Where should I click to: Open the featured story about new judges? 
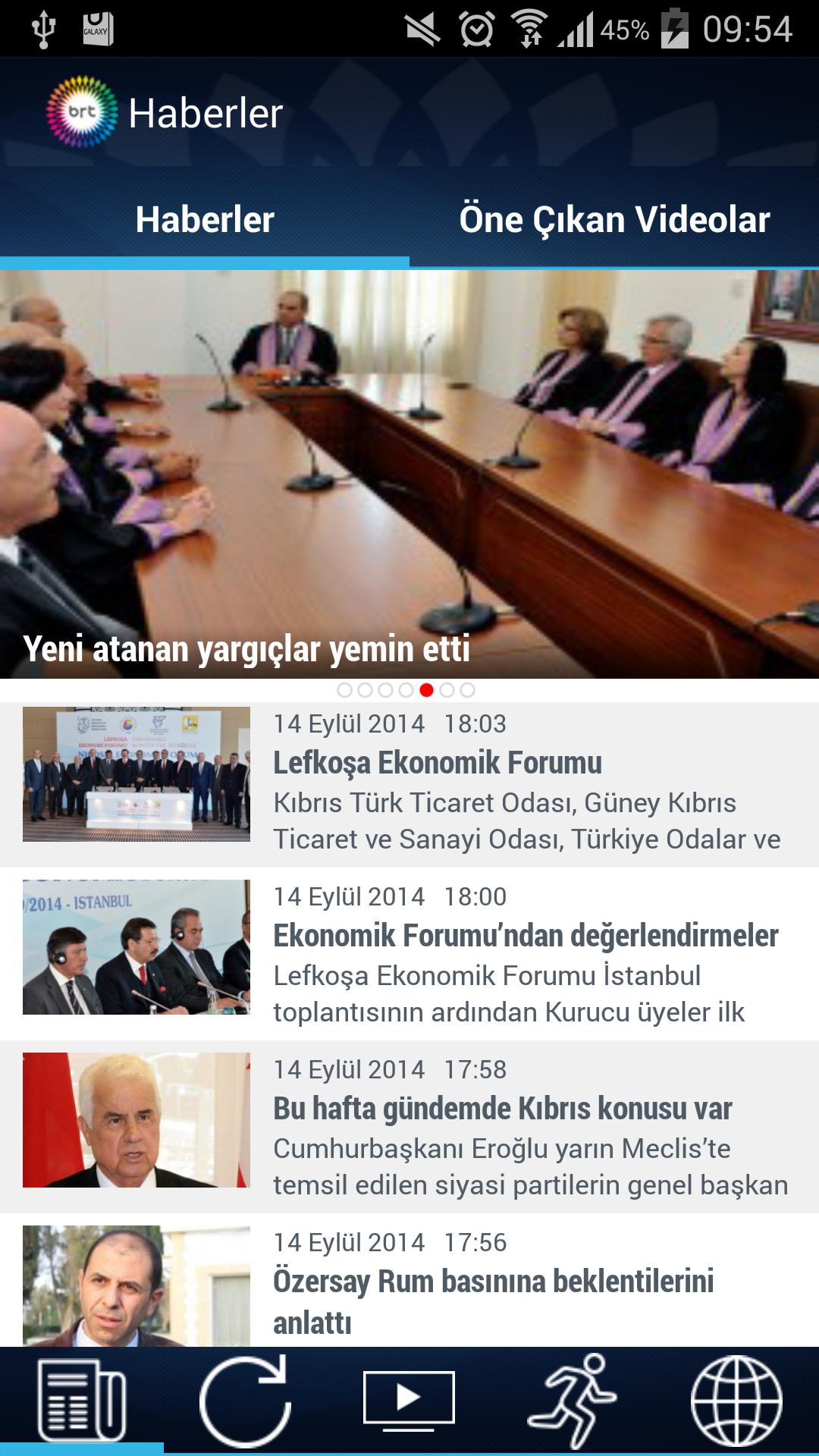[x=409, y=474]
